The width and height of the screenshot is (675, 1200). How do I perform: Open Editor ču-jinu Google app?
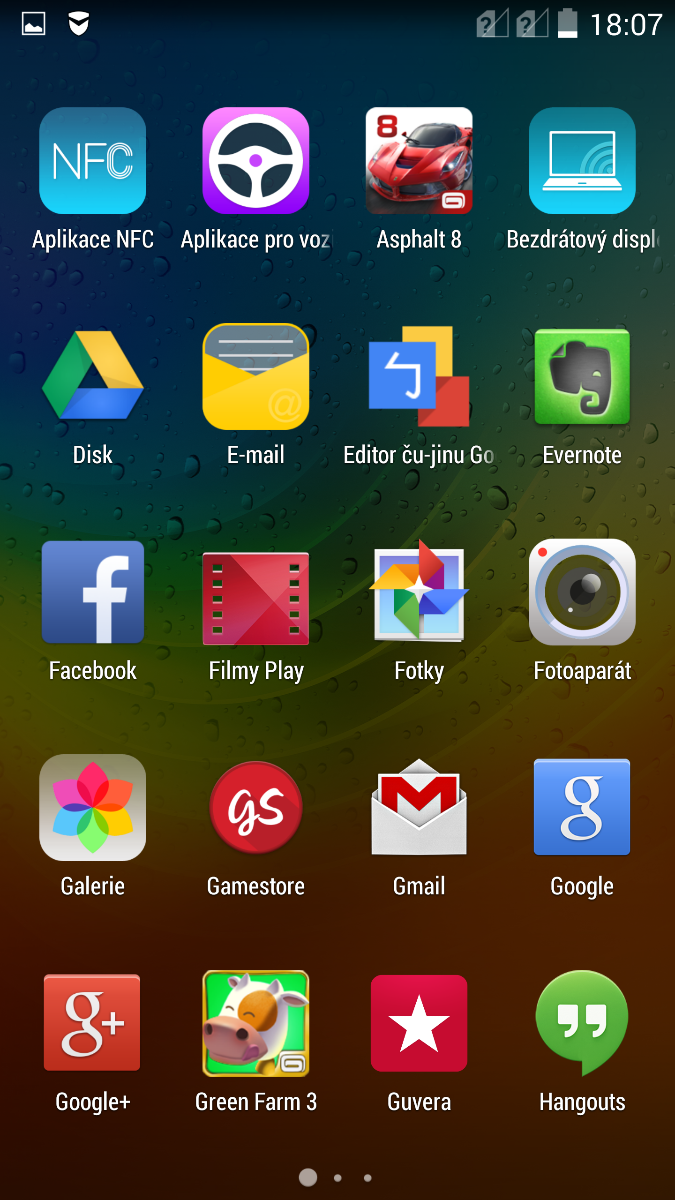tap(419, 377)
